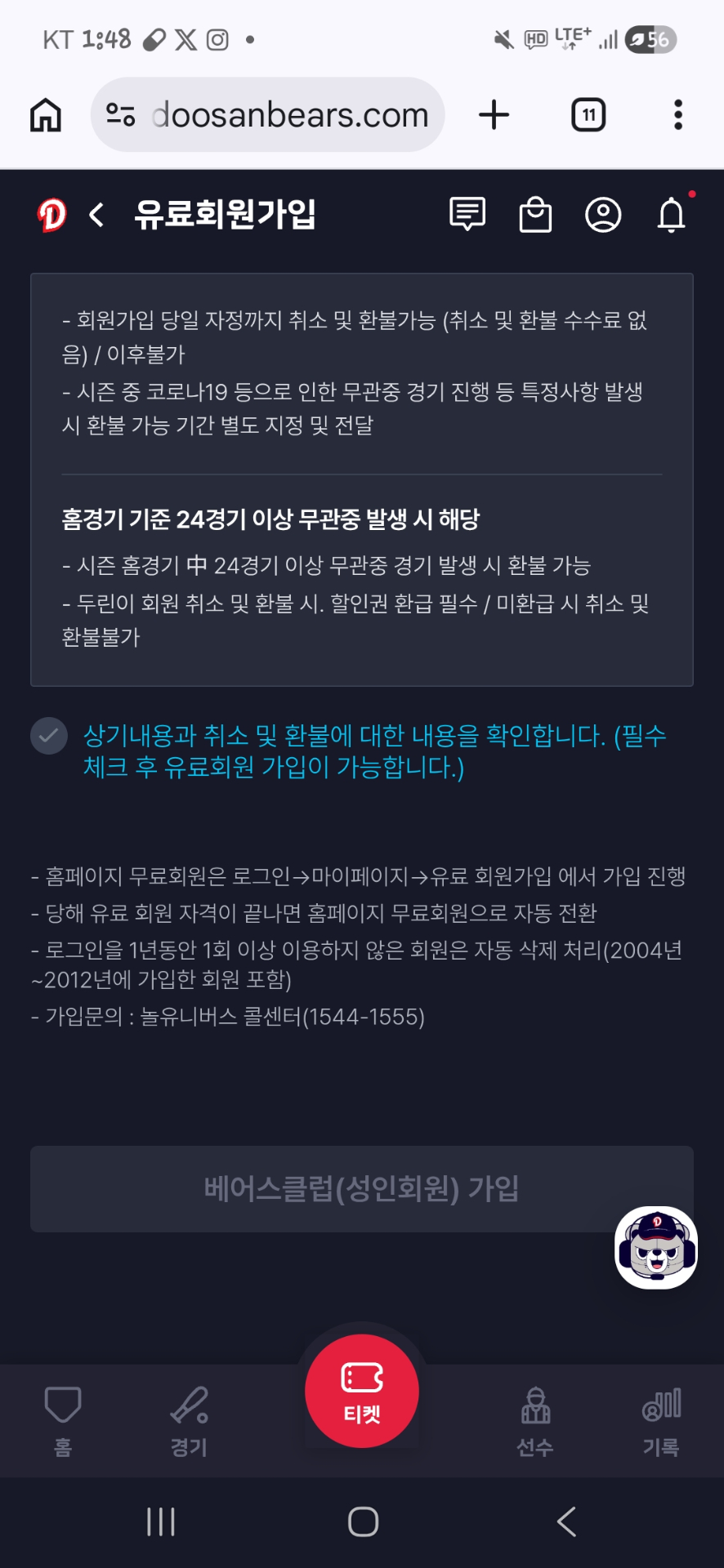The image size is (724, 1568).
Task: Open the user profile icon
Action: click(x=603, y=215)
